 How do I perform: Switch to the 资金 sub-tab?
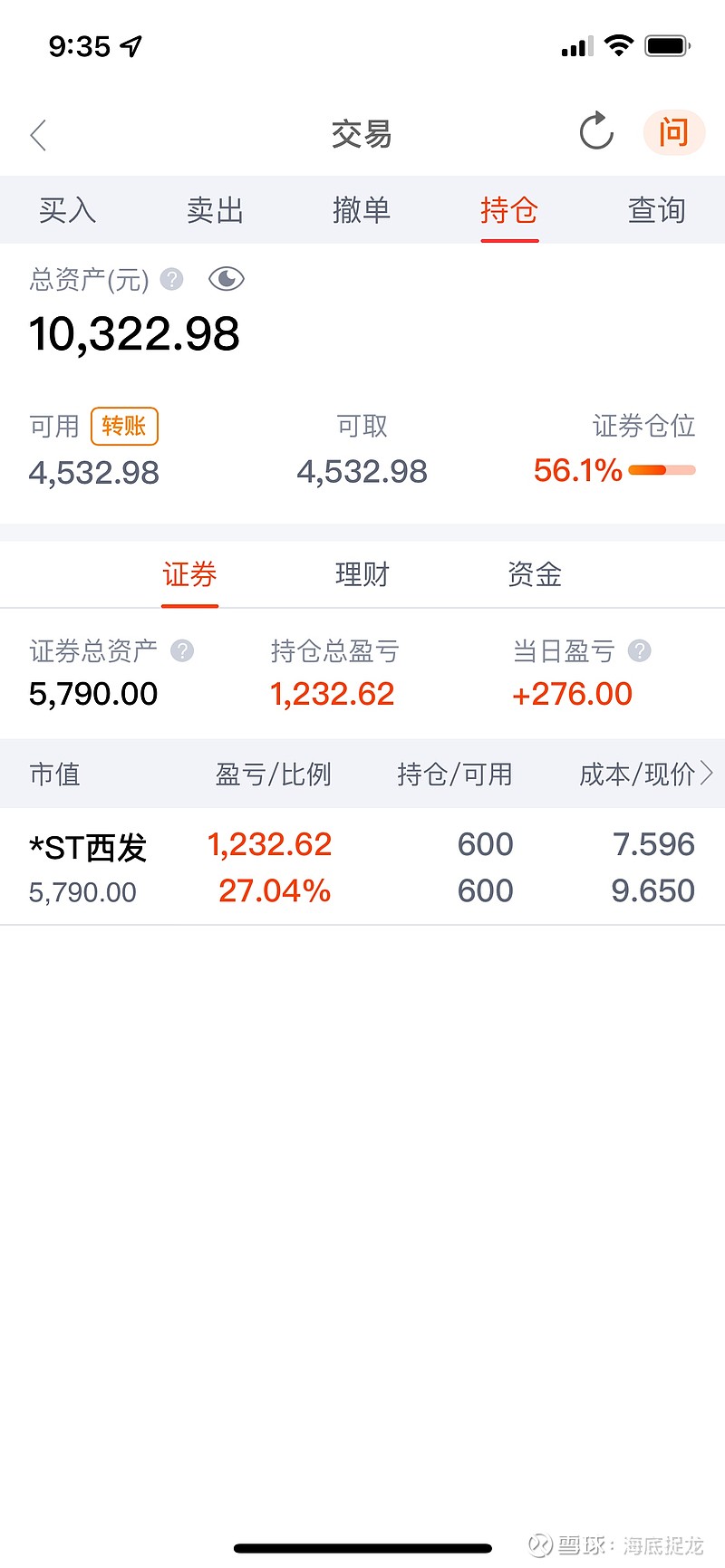pyautogui.click(x=535, y=574)
